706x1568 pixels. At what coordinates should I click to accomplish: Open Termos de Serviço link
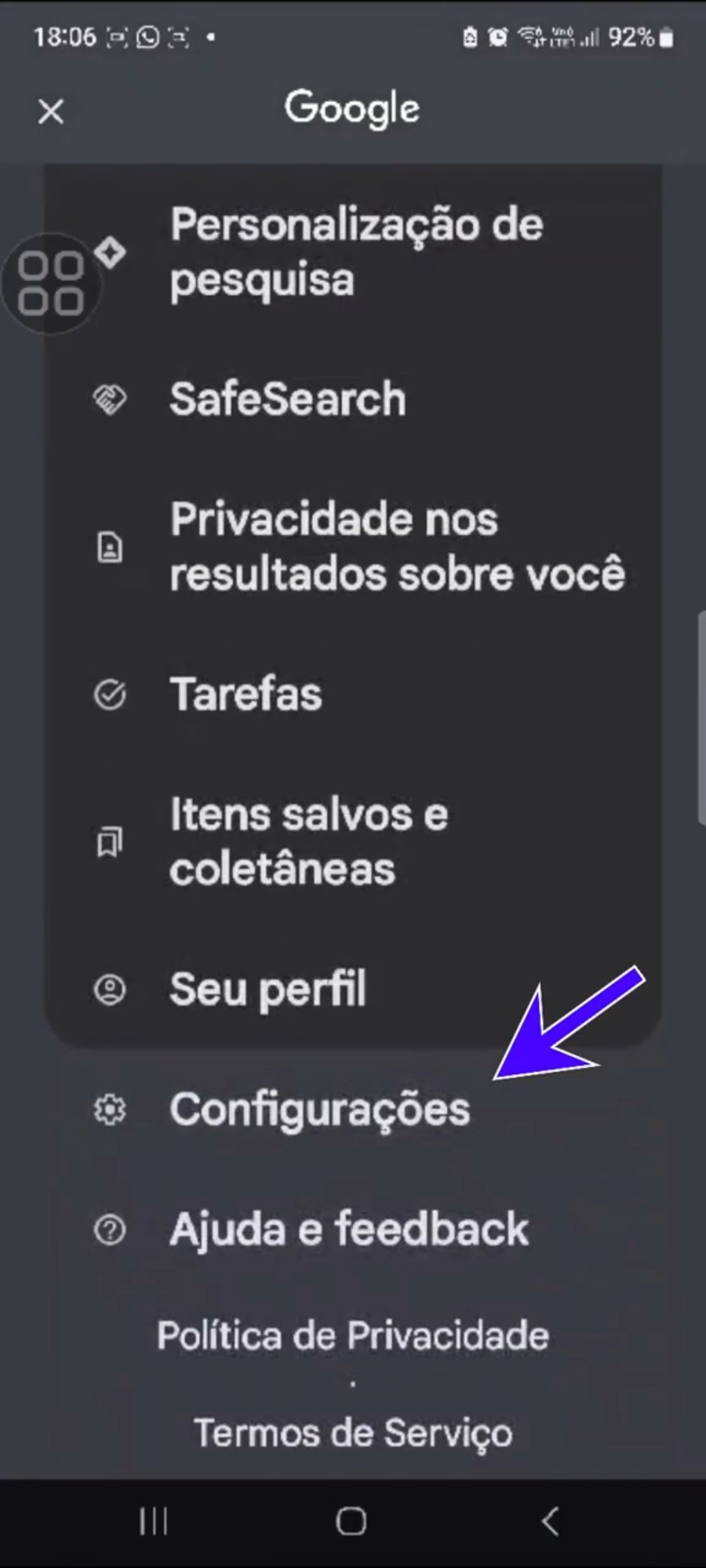click(x=353, y=1433)
